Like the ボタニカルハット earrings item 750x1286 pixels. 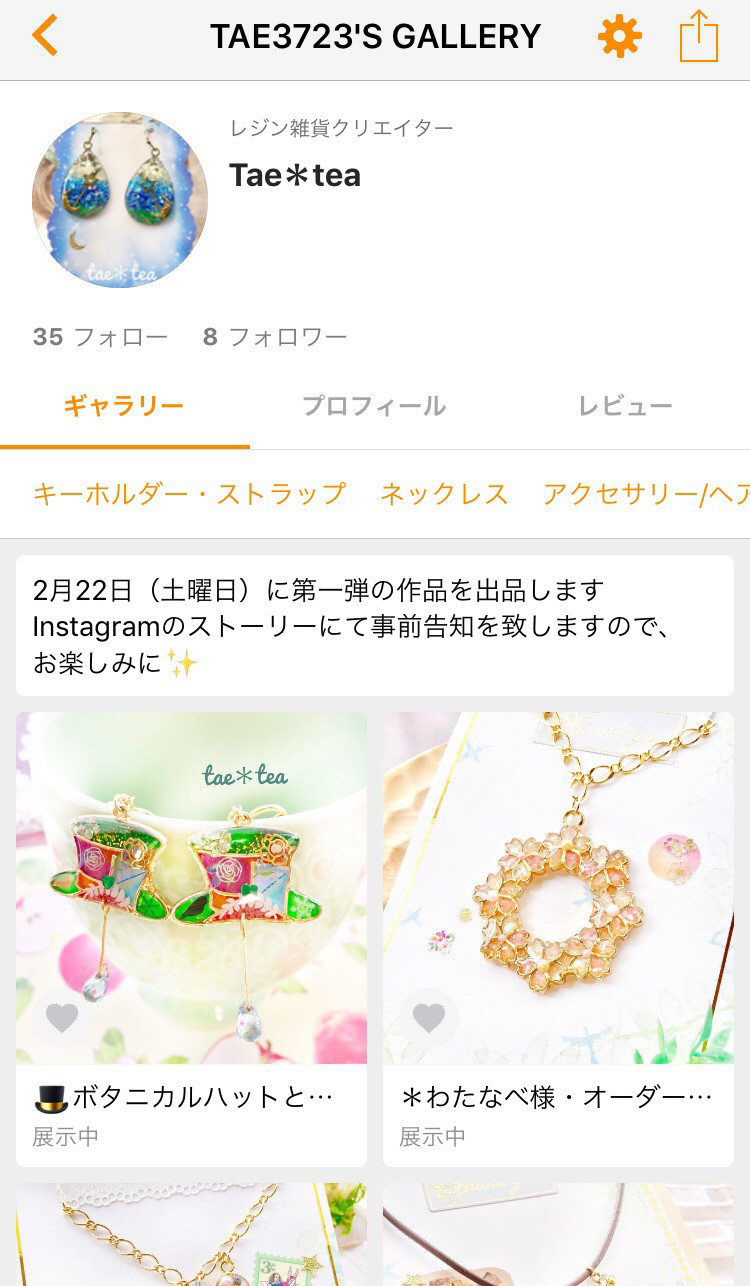(x=62, y=1018)
